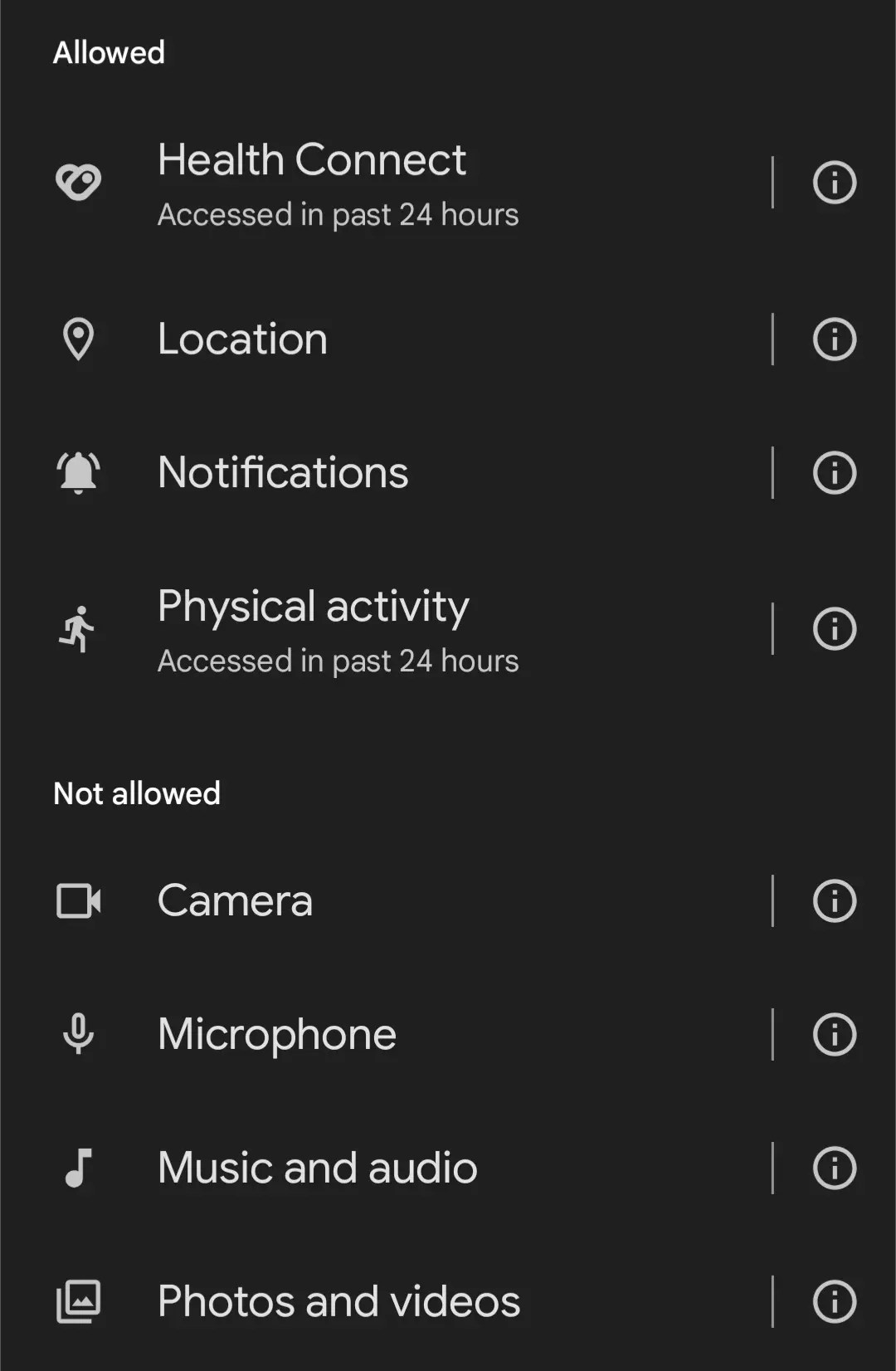Tap info icon beside Physical activity
Screen dimensions: 896x1371
(834, 629)
